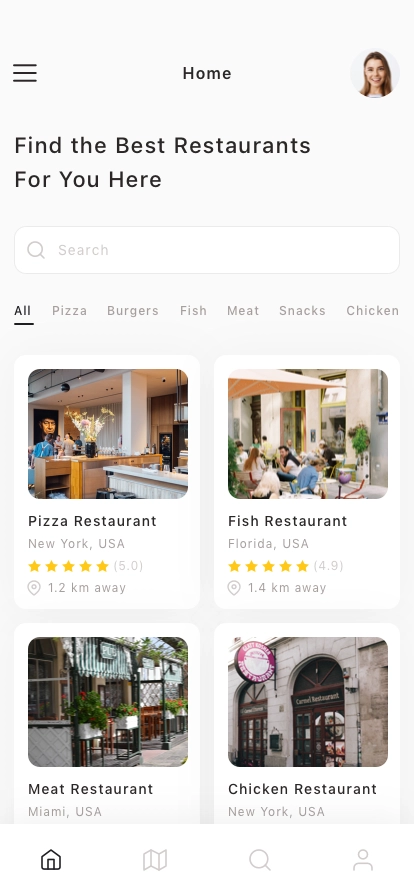The height and width of the screenshot is (896, 414).
Task: Show the Meat category
Action: pyautogui.click(x=243, y=311)
